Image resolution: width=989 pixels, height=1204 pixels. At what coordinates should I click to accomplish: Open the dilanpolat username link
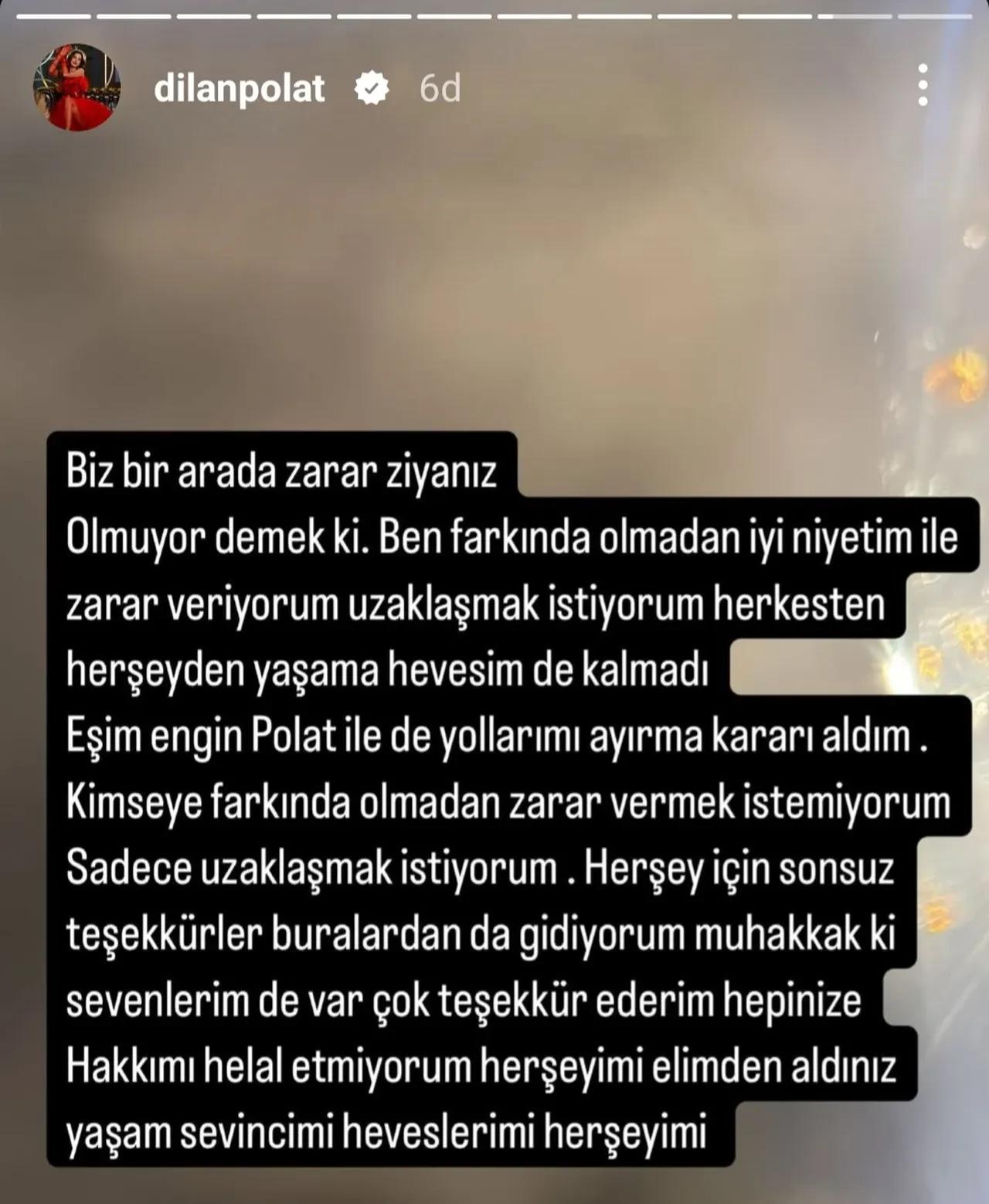click(x=239, y=89)
